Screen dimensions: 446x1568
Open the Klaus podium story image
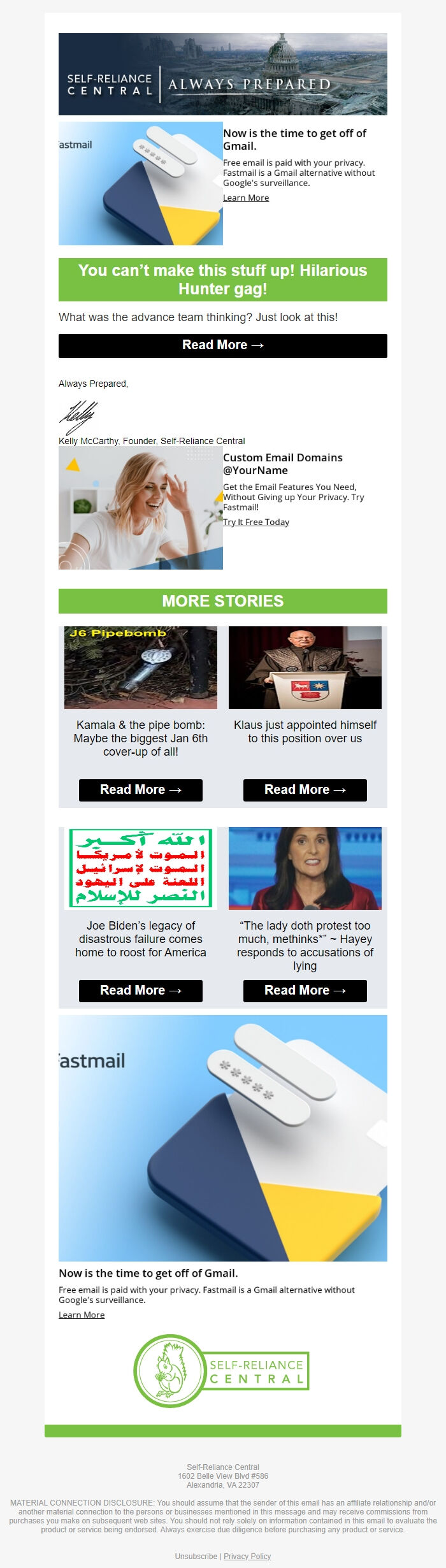[x=305, y=668]
